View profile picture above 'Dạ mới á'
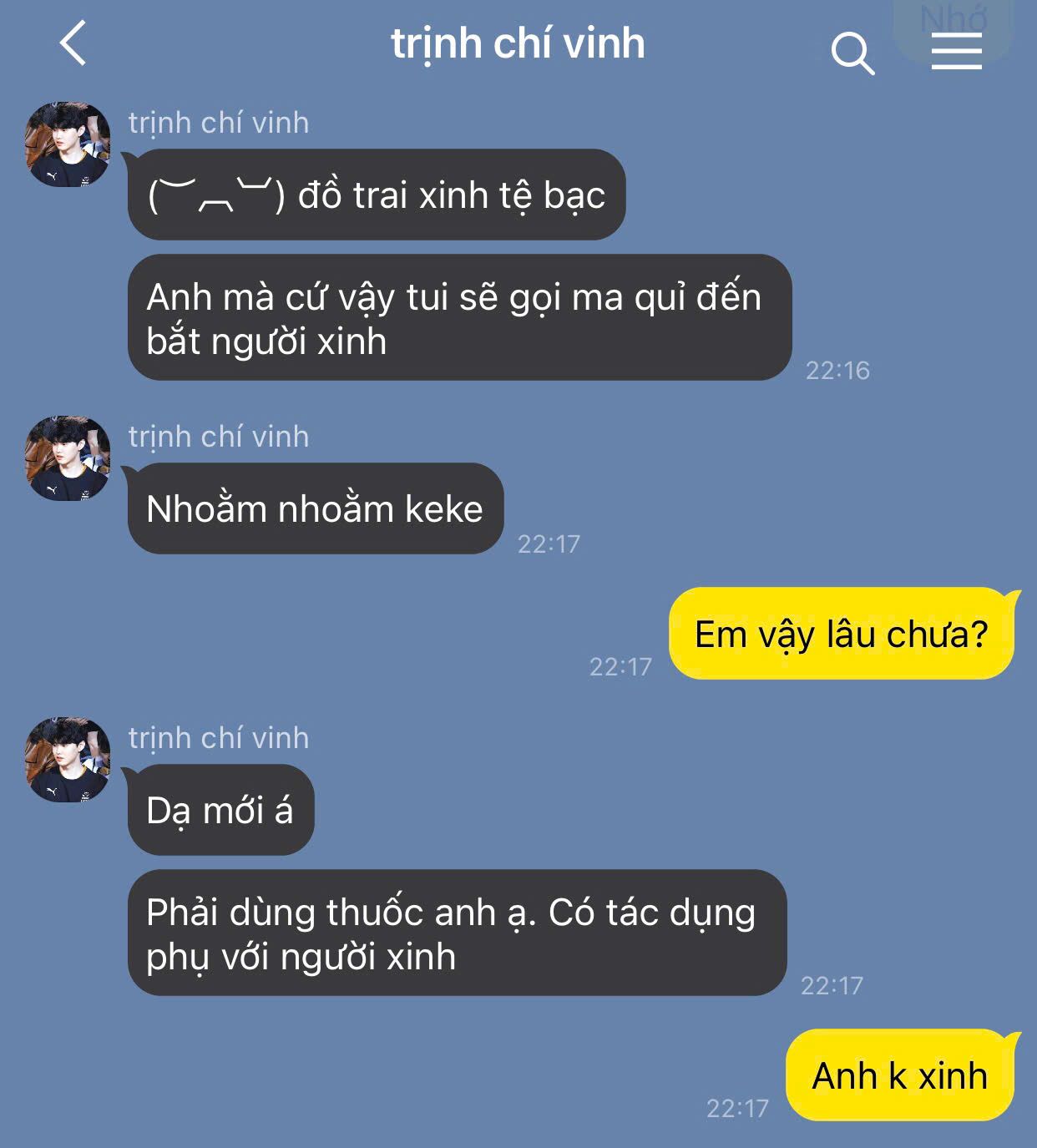Screen dimensions: 1037x1148 [68, 760]
